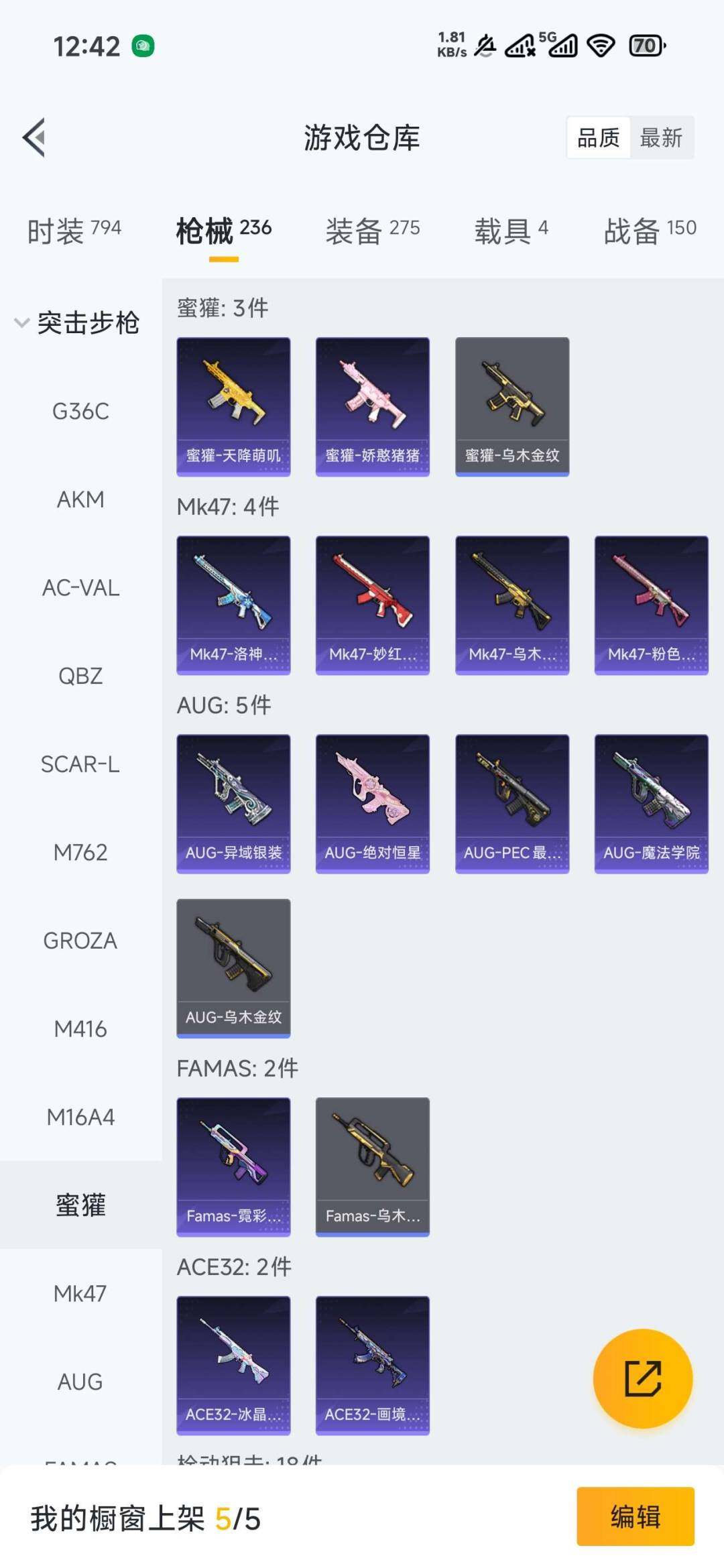The height and width of the screenshot is (1568, 724).
Task: Open the 装备 tab
Action: pyautogui.click(x=372, y=231)
